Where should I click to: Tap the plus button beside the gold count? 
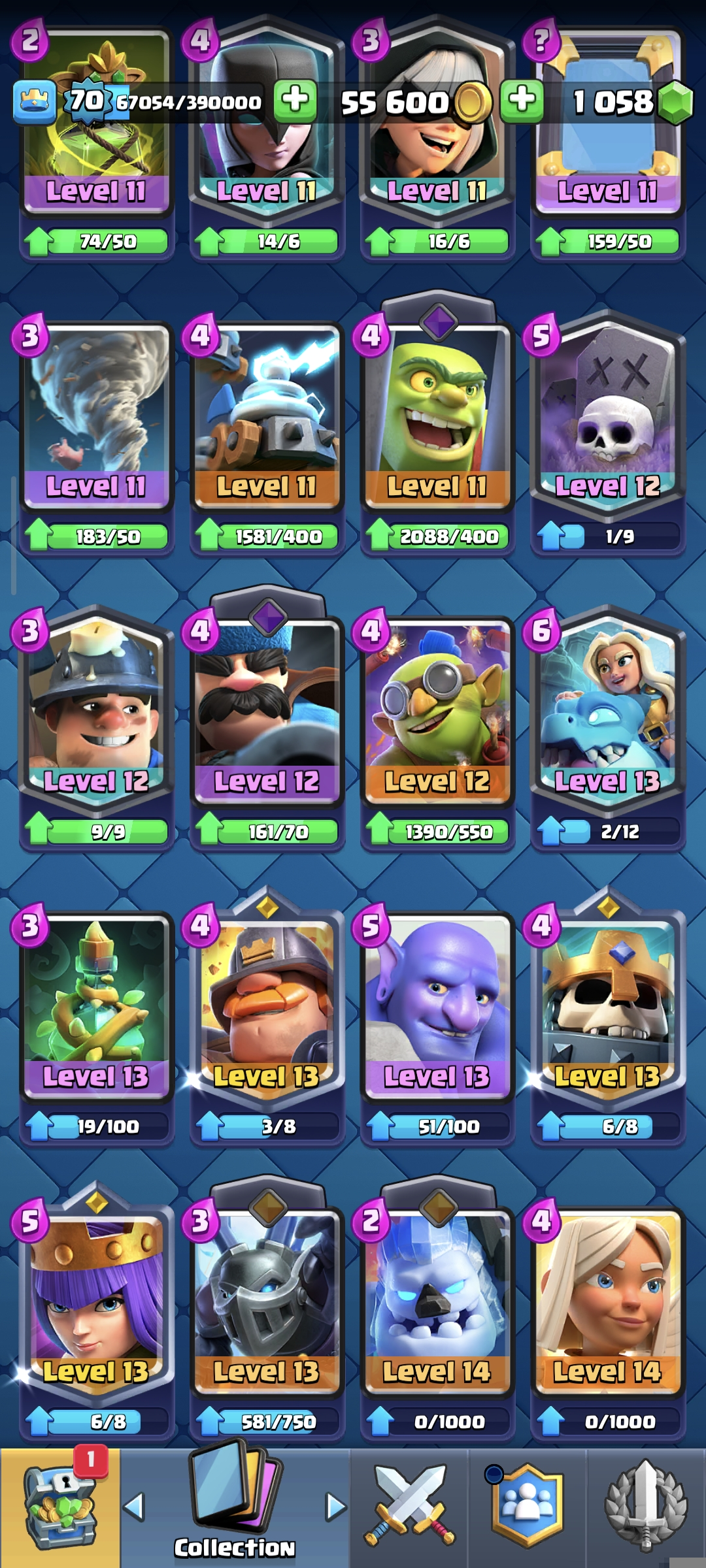tap(522, 101)
